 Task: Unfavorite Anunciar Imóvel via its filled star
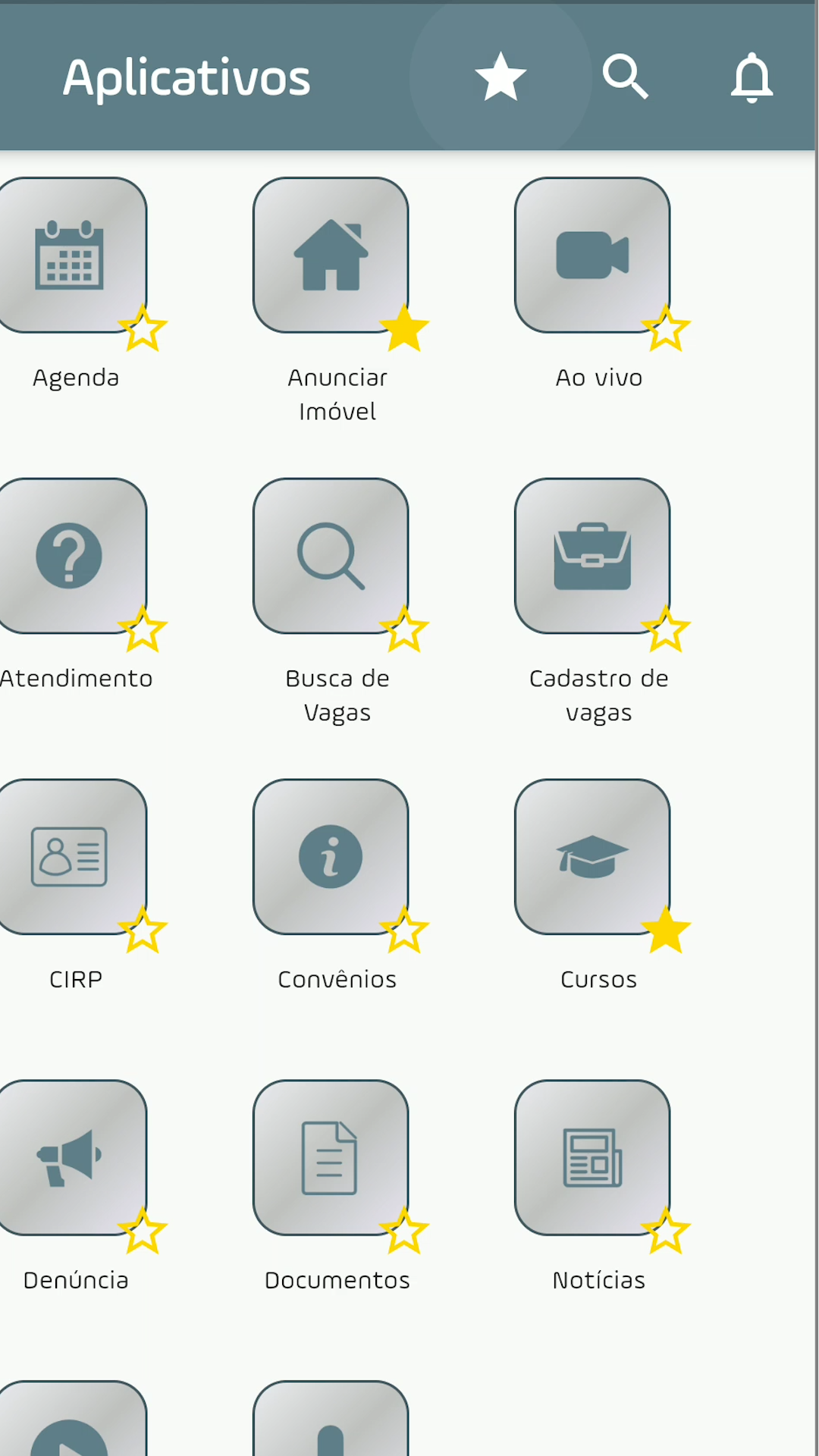coord(404,328)
